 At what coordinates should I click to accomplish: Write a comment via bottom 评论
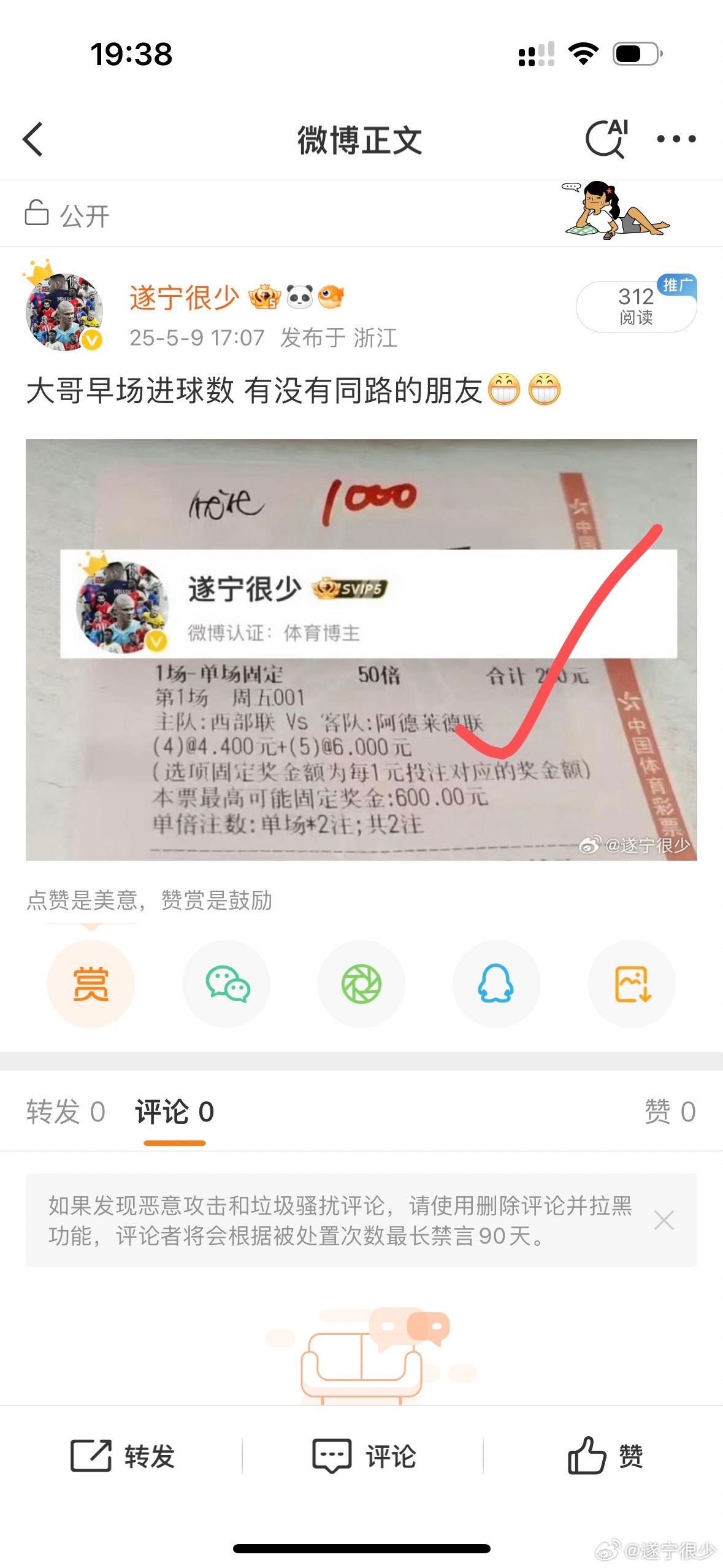[364, 1456]
